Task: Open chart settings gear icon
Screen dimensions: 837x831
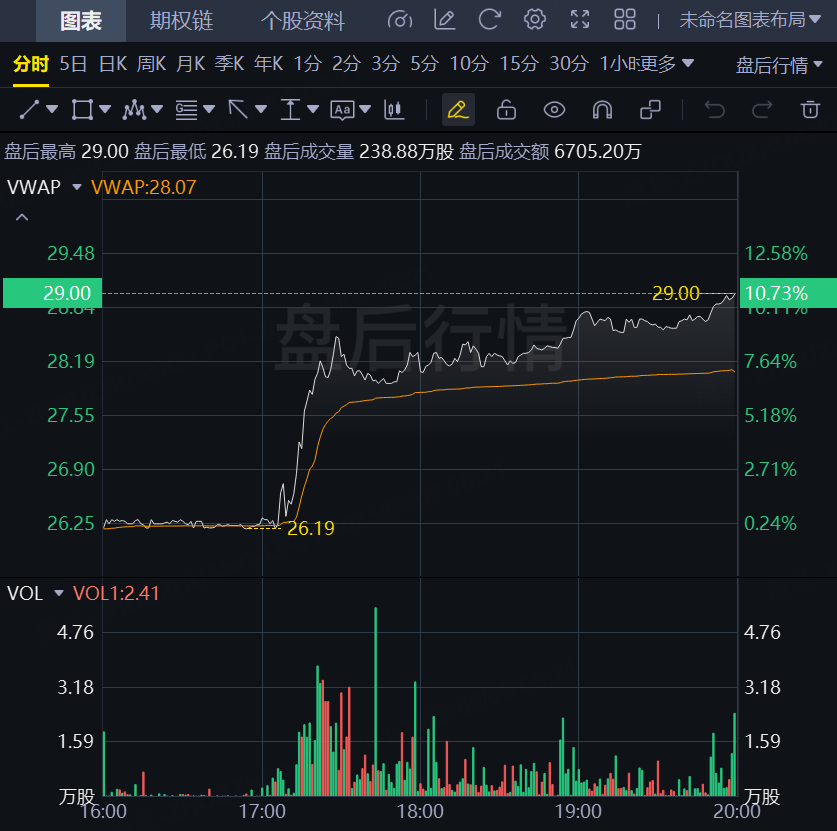Action: (x=535, y=19)
